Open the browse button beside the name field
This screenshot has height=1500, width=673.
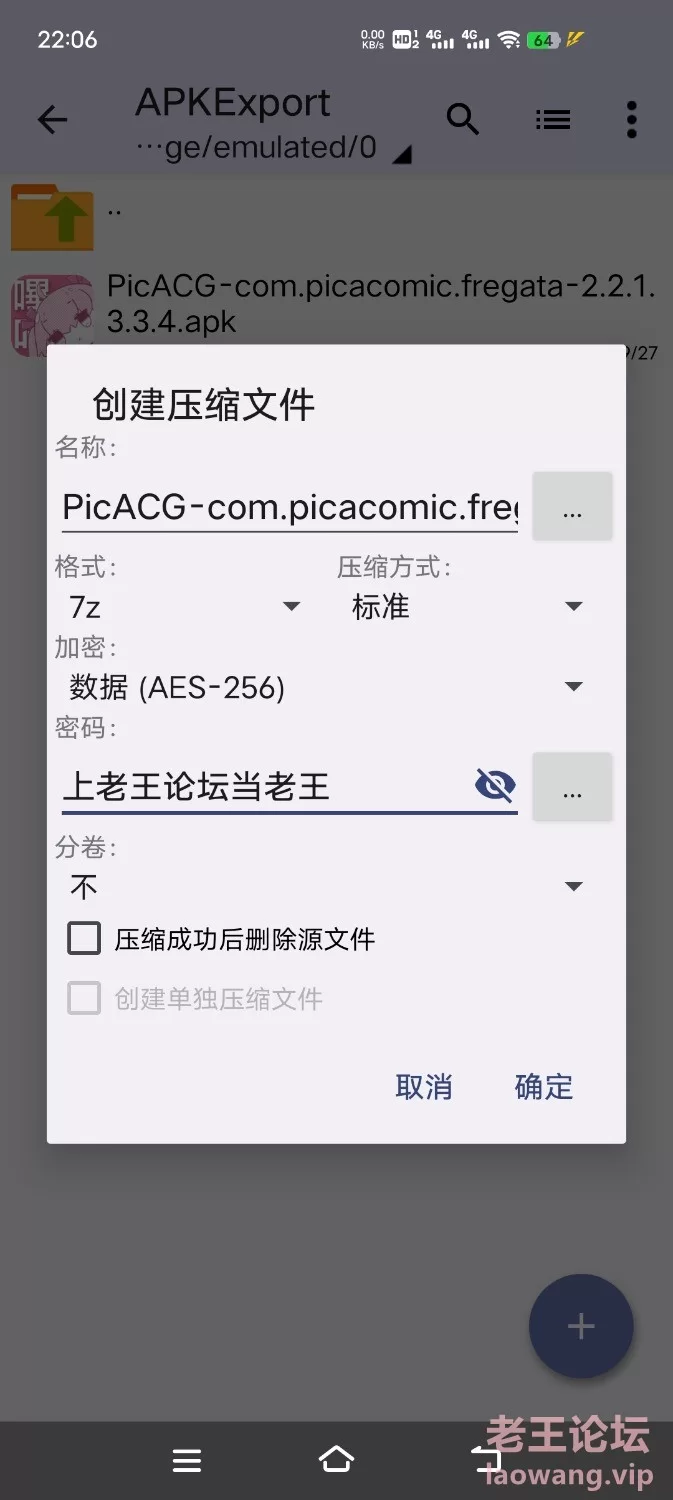pyautogui.click(x=572, y=507)
